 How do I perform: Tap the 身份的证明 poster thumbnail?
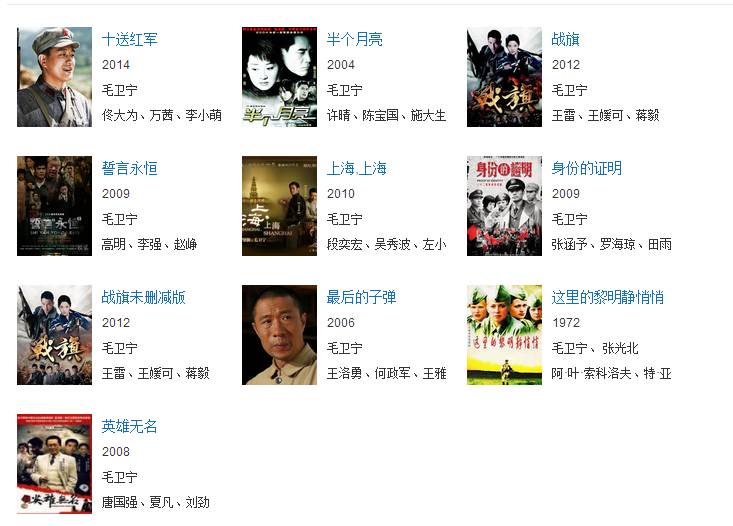tap(504, 206)
